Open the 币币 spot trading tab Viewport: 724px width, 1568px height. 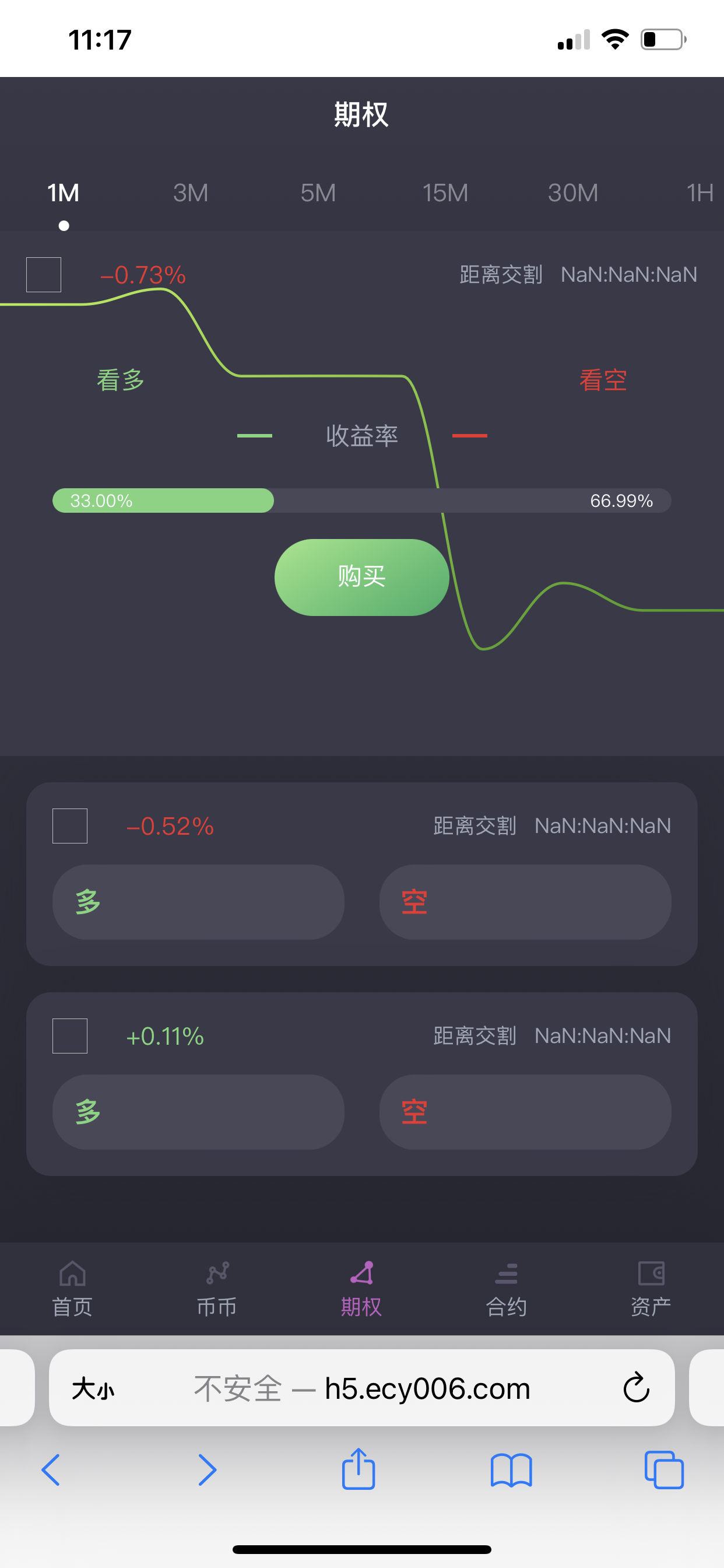click(x=217, y=1289)
